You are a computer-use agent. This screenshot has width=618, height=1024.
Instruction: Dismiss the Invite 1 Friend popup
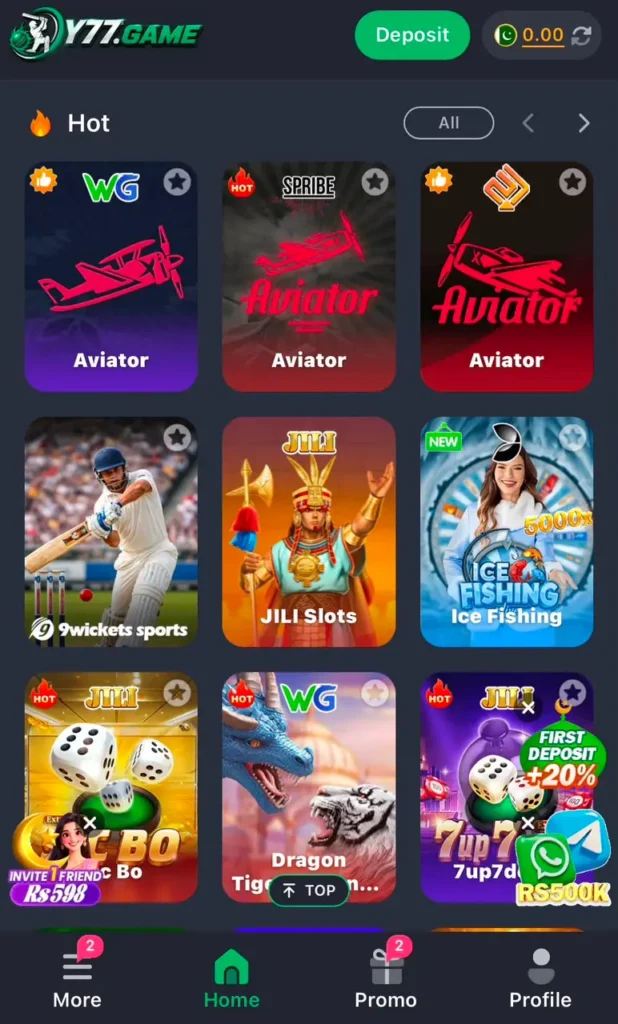click(x=90, y=823)
